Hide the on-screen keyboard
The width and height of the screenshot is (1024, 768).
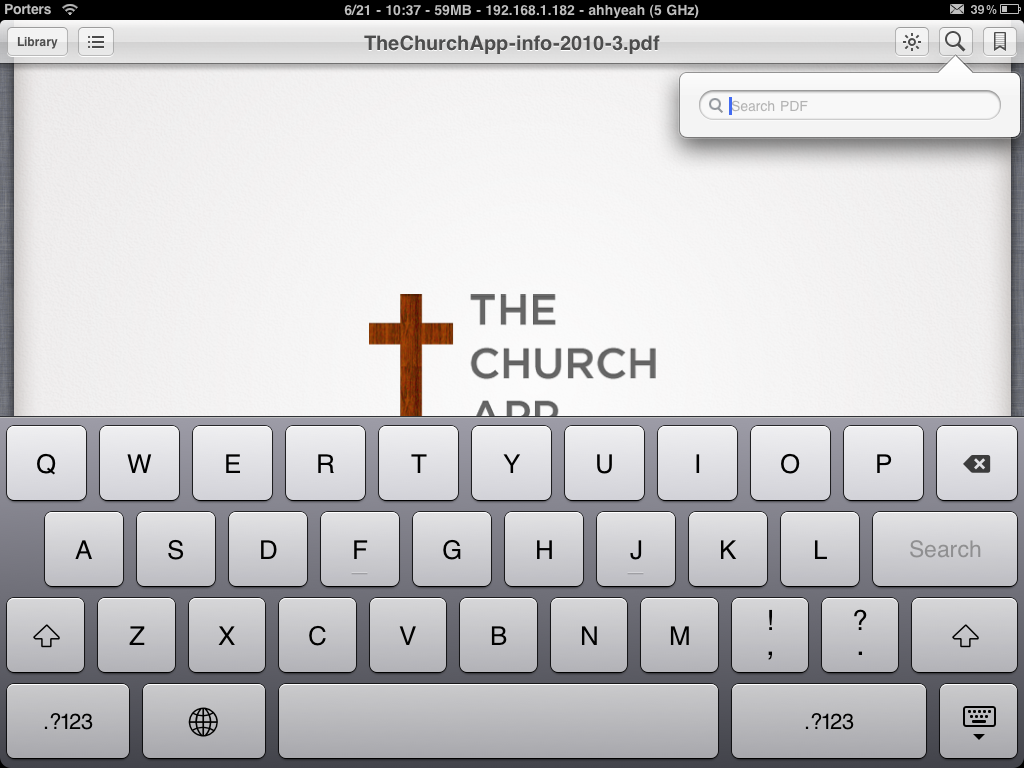[978, 721]
